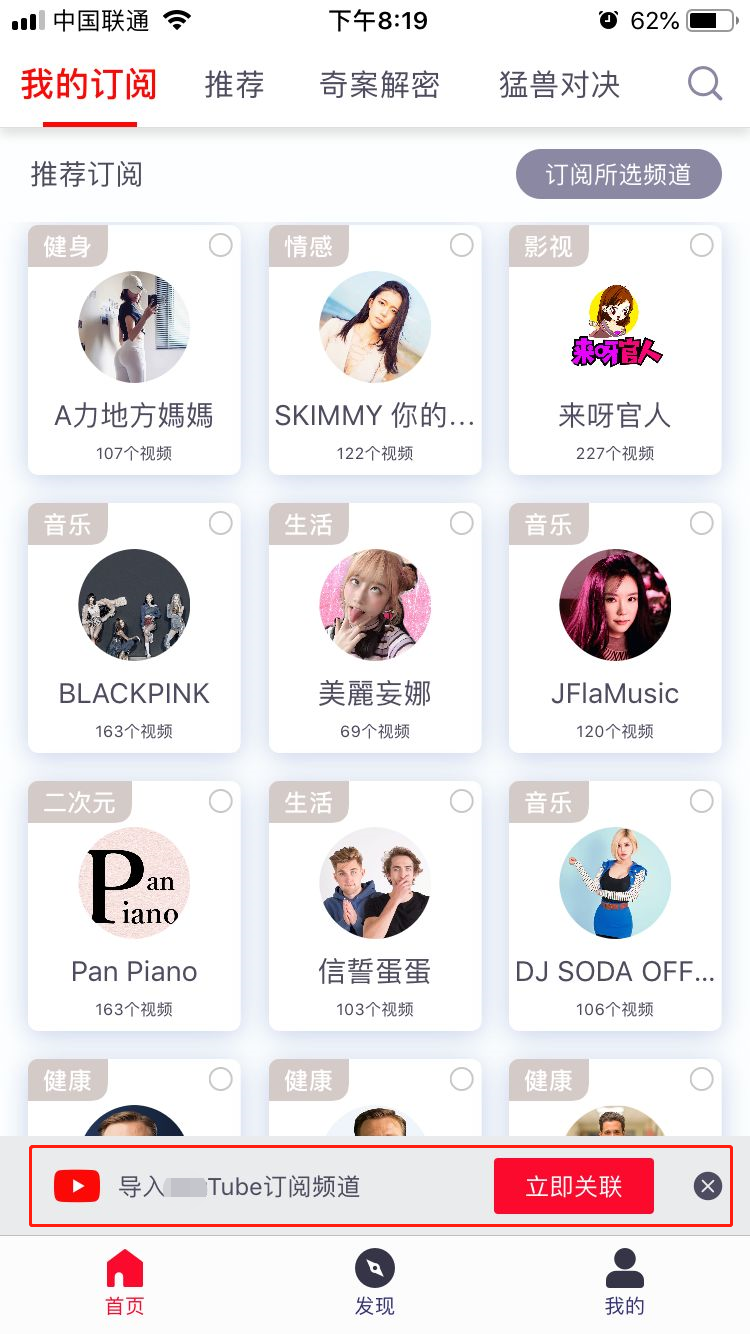Screen dimensions: 750x1334
Task: Open the Pan Piano channel card
Action: pyautogui.click(x=134, y=906)
